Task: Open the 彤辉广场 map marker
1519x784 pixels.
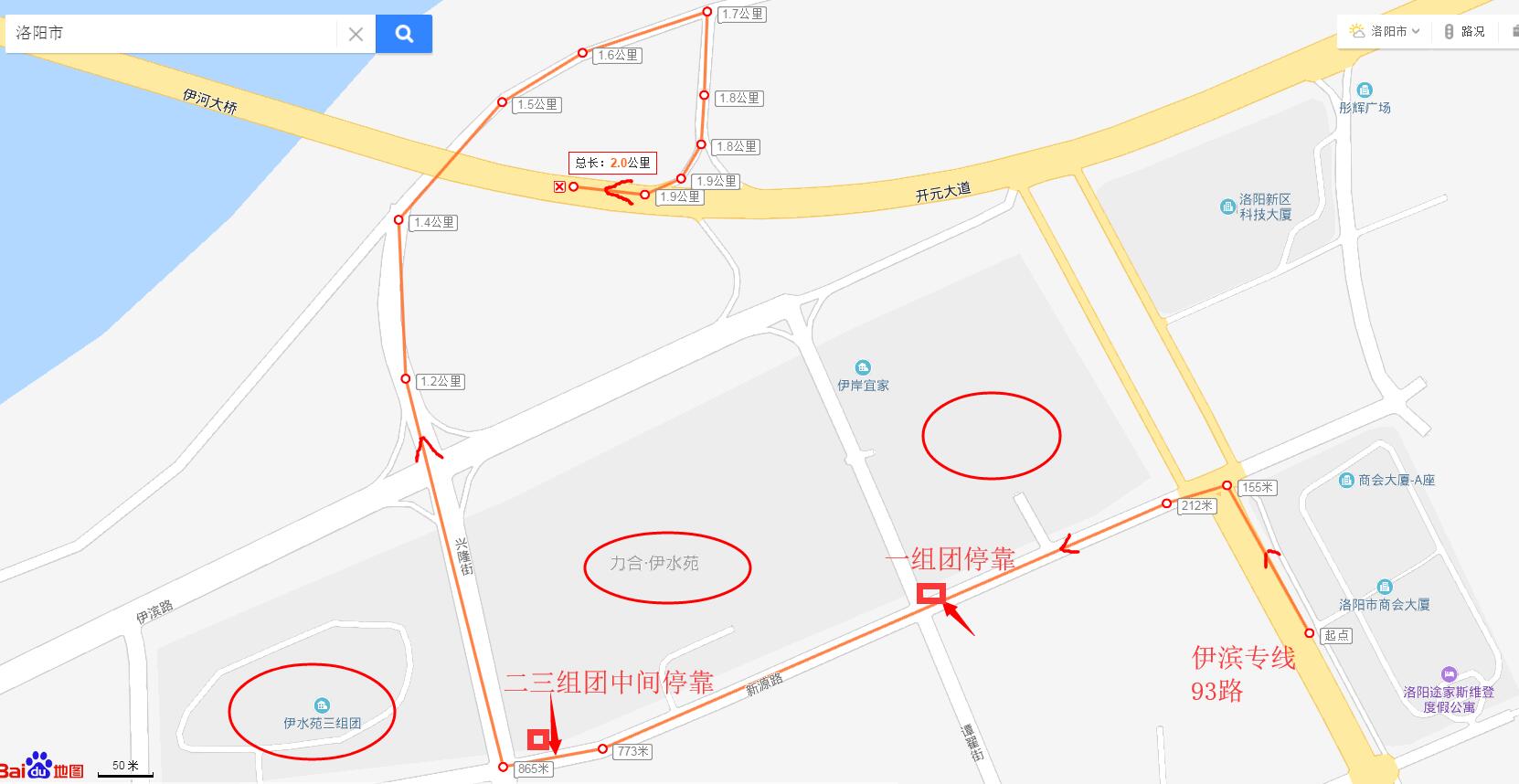Action: coord(1365,90)
